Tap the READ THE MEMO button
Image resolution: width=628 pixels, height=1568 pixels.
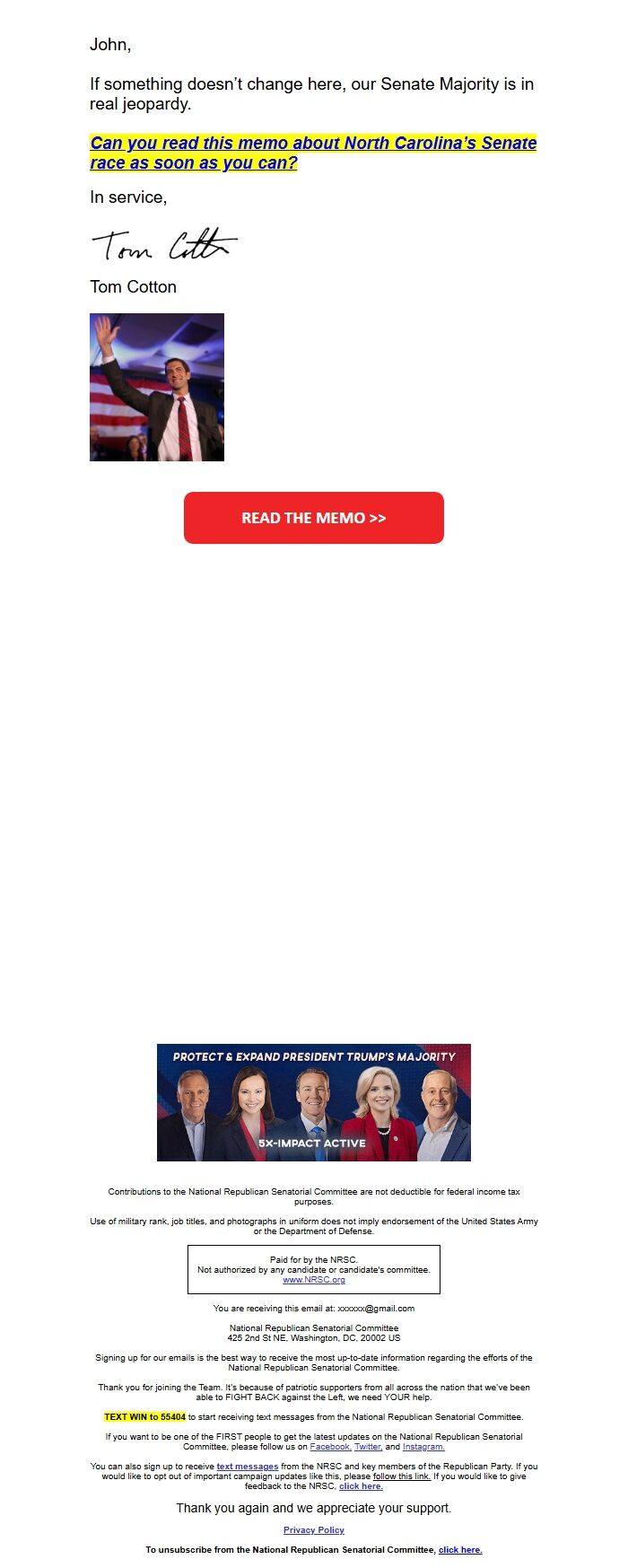313,518
